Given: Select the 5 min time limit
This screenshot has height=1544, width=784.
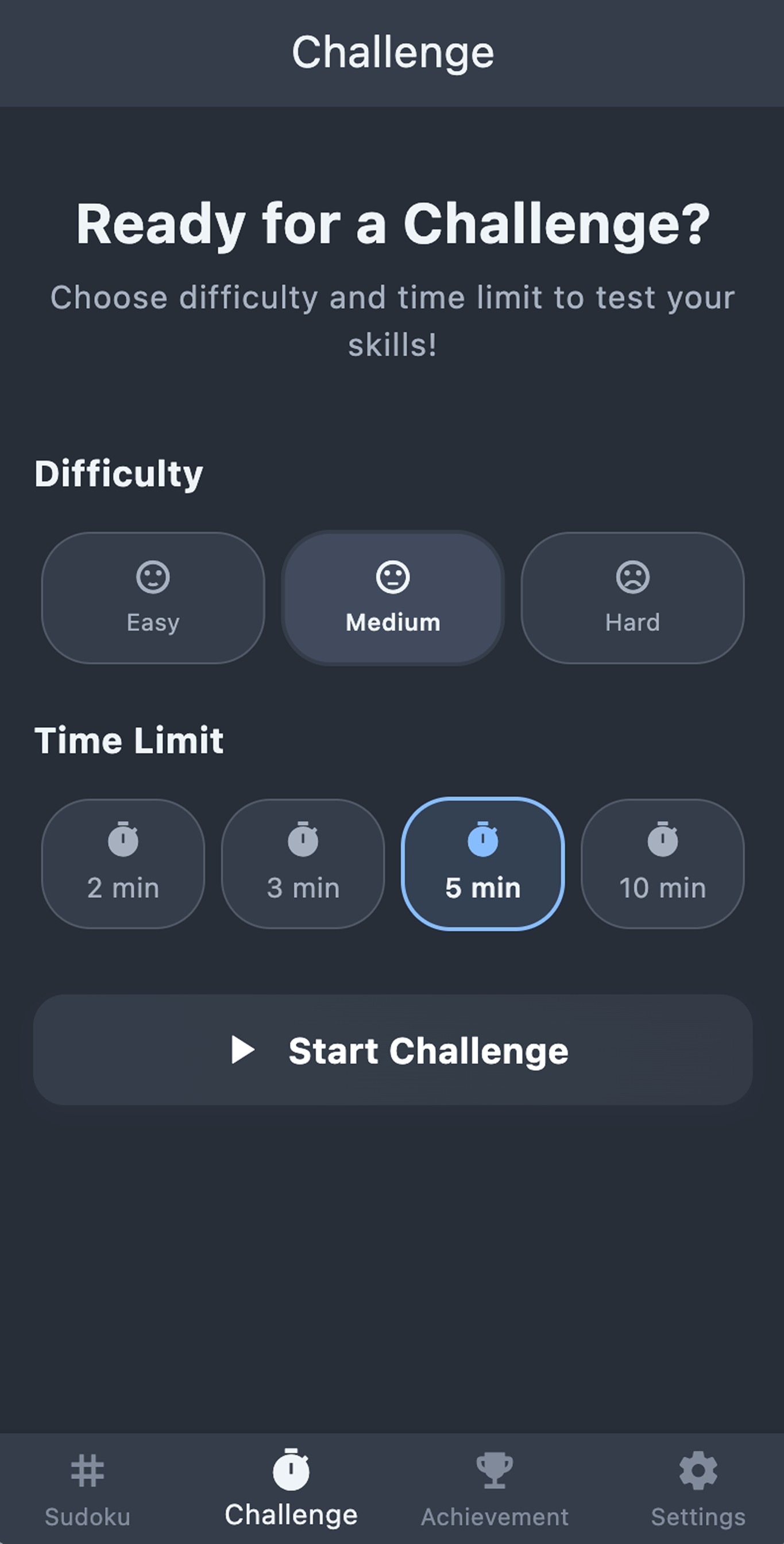Looking at the screenshot, I should pyautogui.click(x=482, y=864).
